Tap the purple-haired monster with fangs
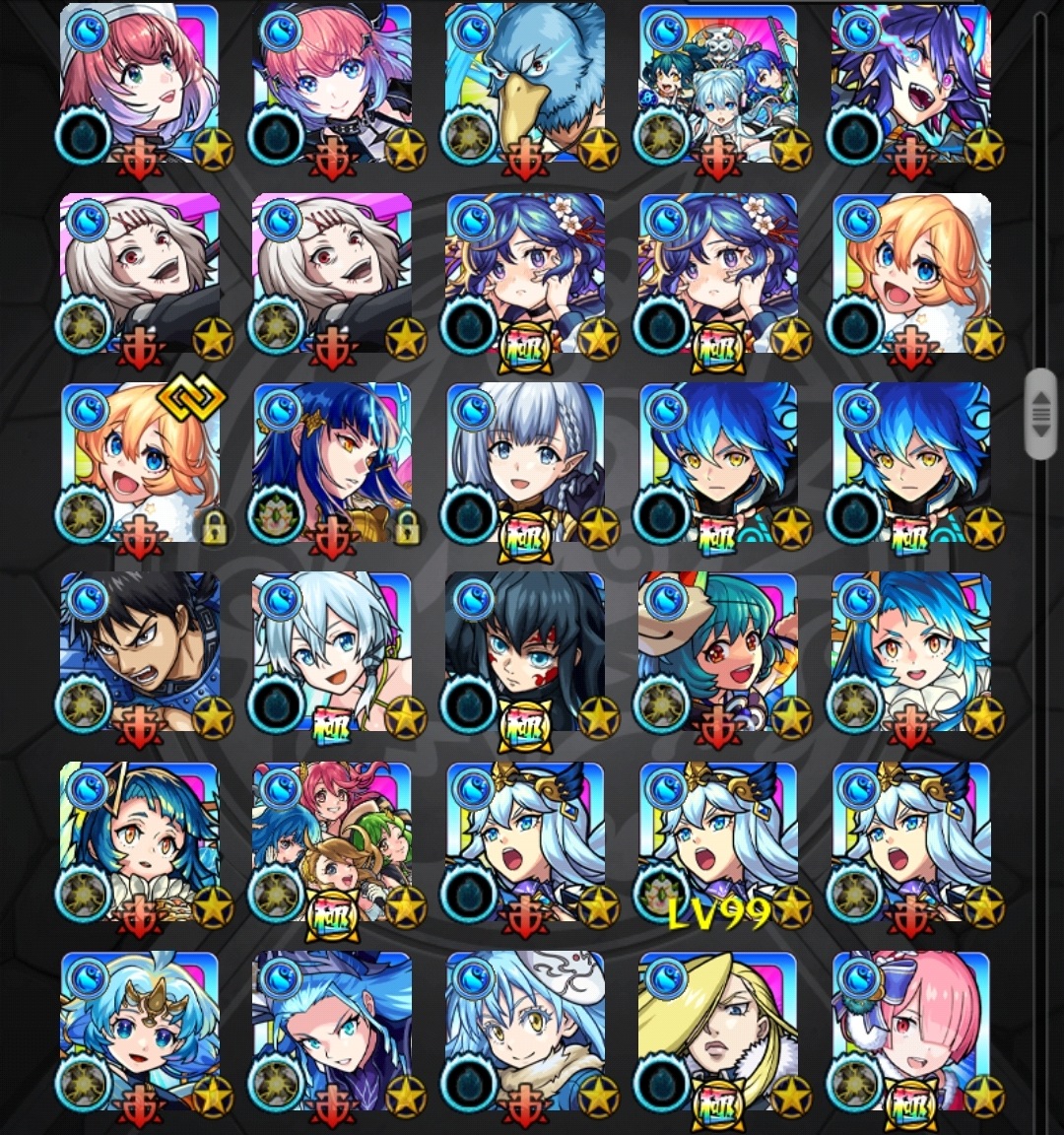1064x1135 pixels. [911, 84]
